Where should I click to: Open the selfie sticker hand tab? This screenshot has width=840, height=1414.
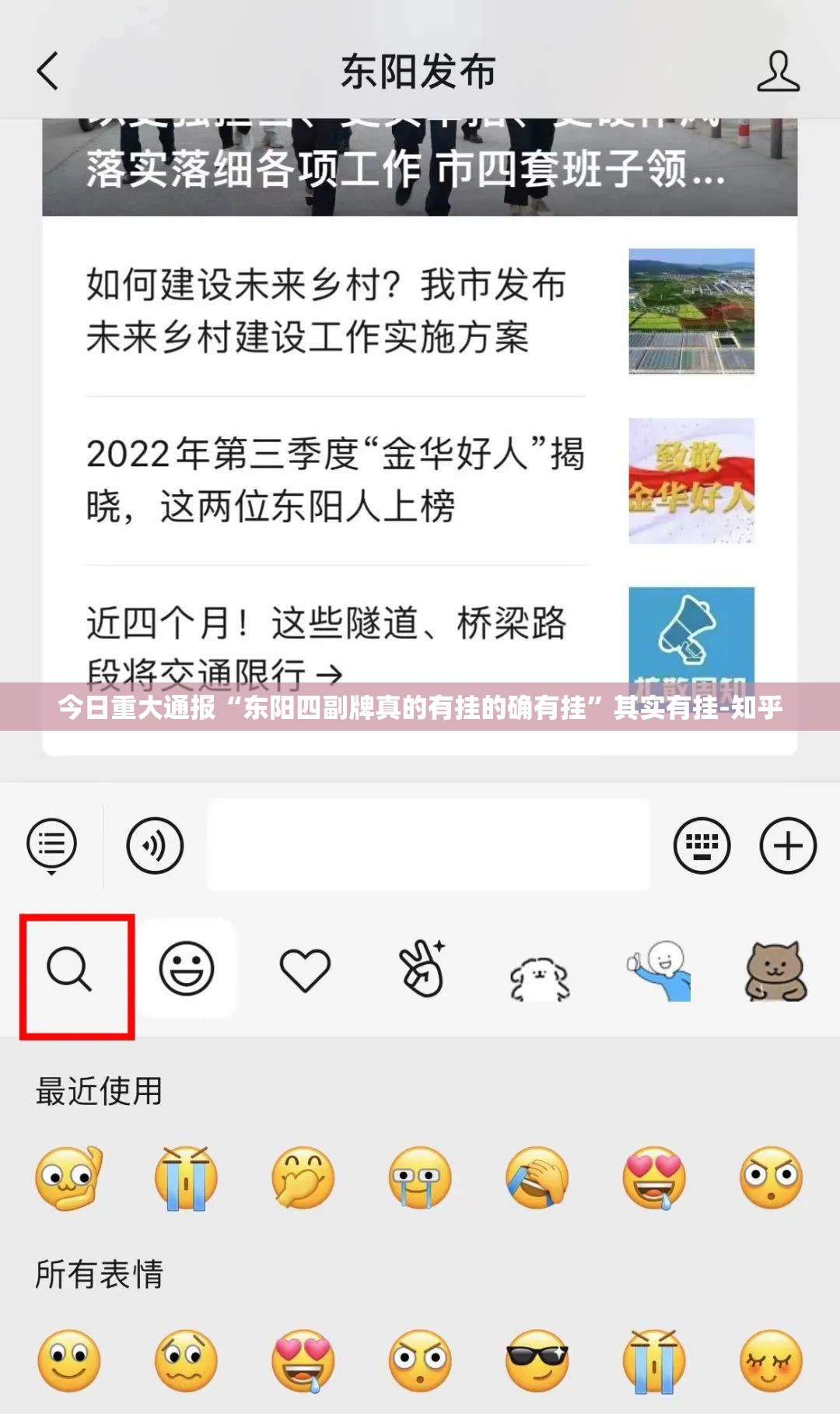(422, 969)
